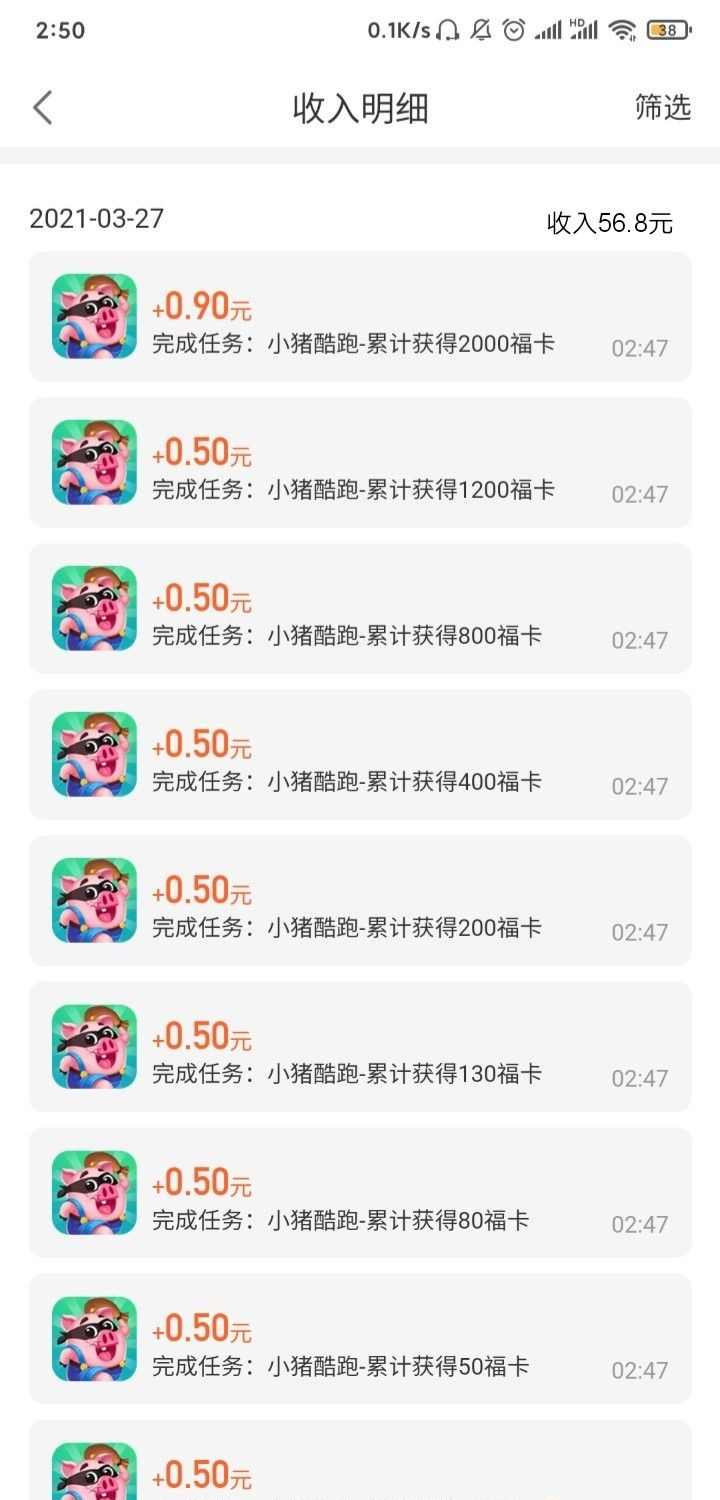Tap the 累计获得200福卡 record

tap(360, 900)
